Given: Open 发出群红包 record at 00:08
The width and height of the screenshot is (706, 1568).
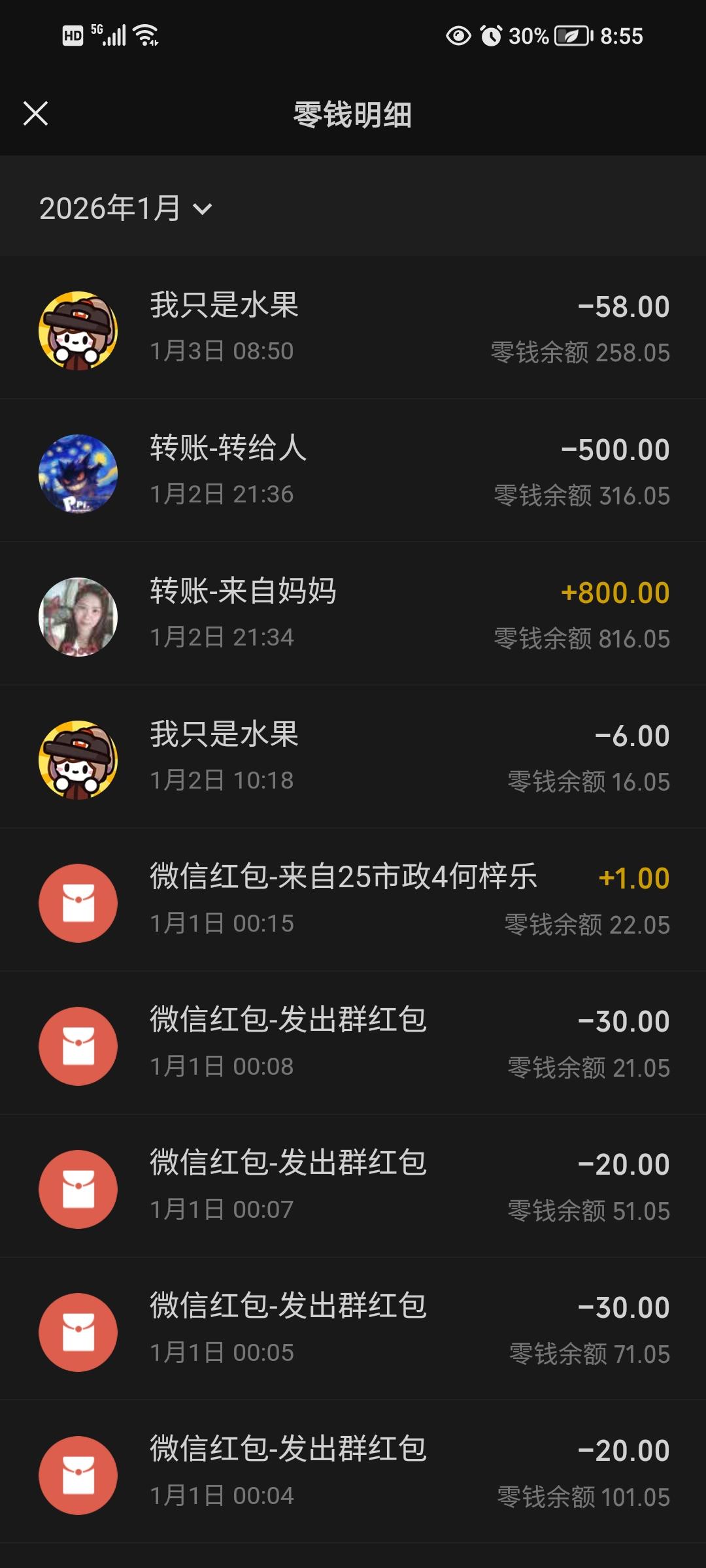Looking at the screenshot, I should 353,1043.
